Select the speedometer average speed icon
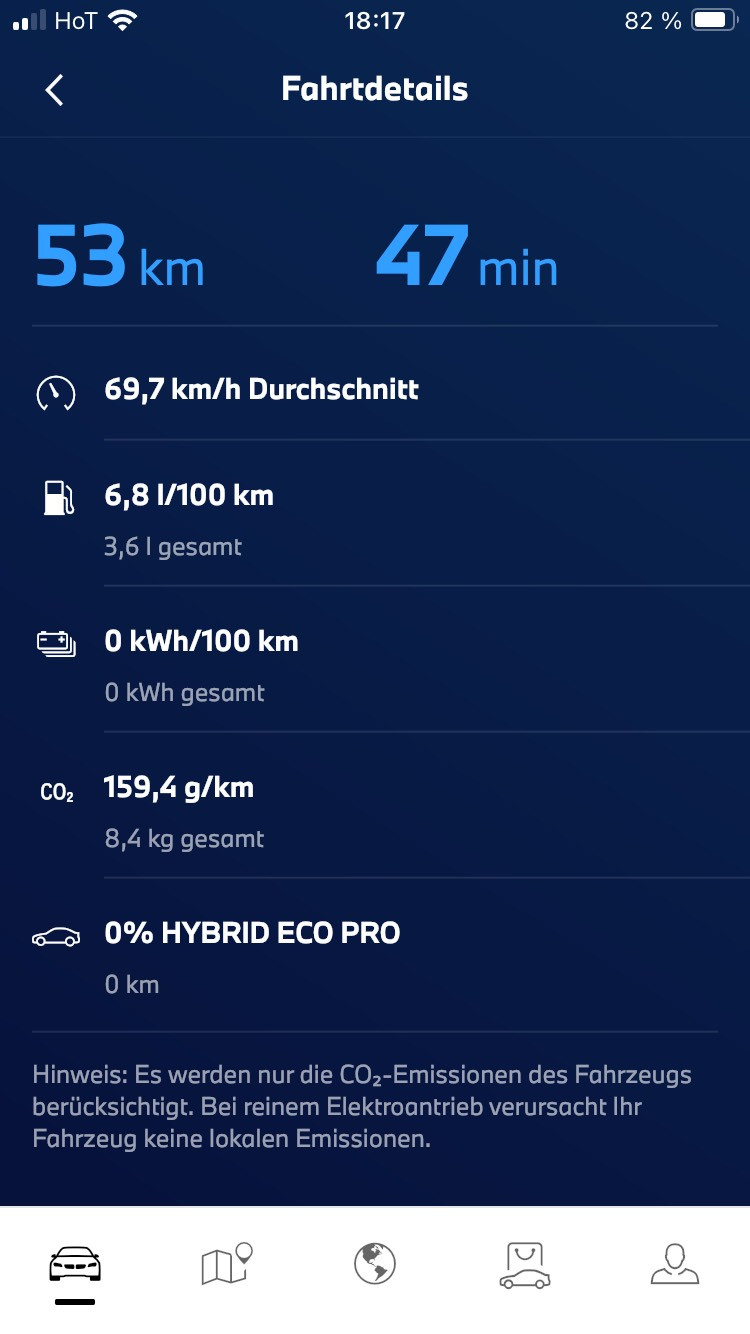This screenshot has height=1334, width=750. [57, 392]
